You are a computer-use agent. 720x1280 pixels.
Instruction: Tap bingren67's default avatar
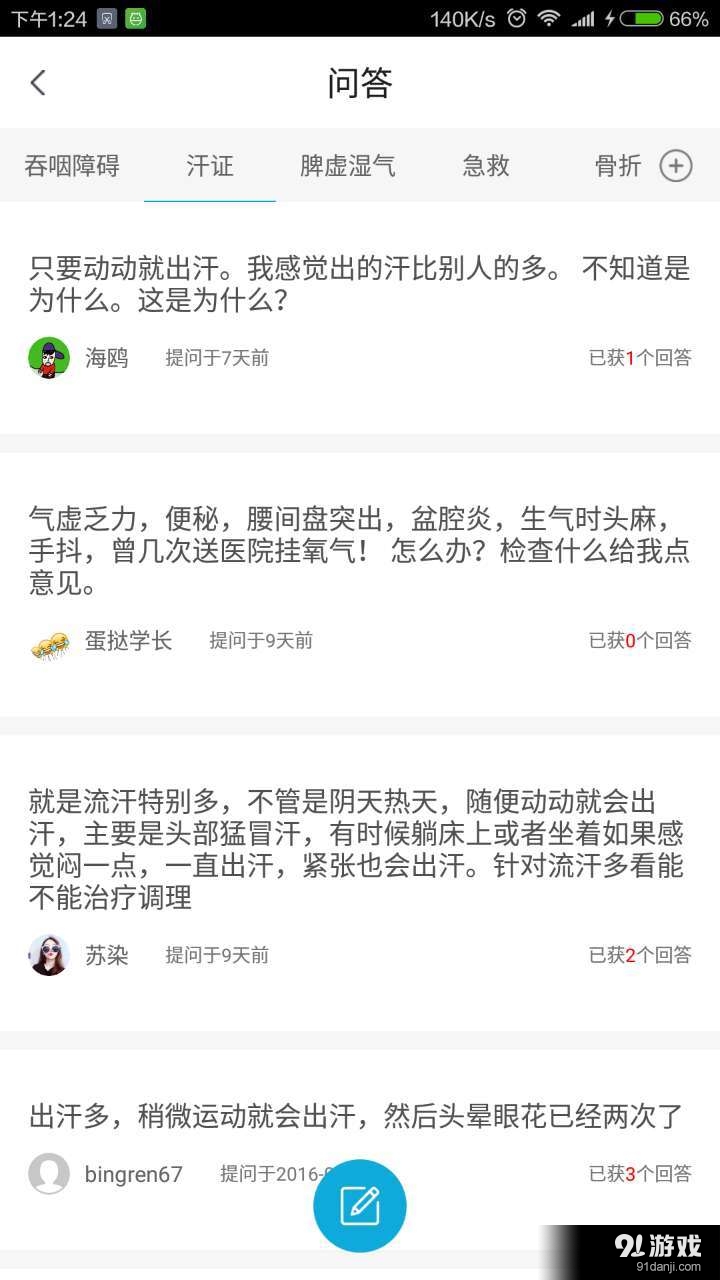pos(48,1174)
